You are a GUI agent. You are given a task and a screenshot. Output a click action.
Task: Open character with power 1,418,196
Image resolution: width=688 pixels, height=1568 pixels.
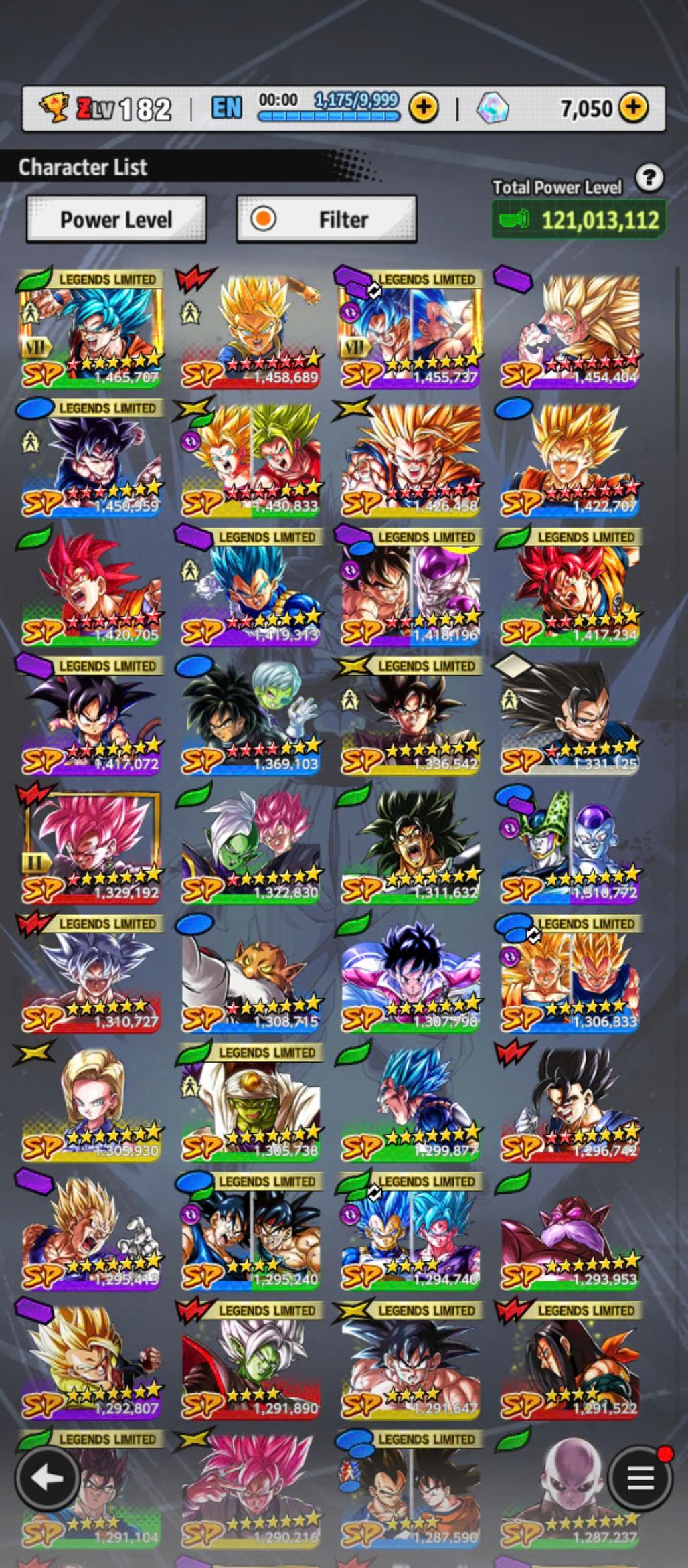[x=410, y=586]
